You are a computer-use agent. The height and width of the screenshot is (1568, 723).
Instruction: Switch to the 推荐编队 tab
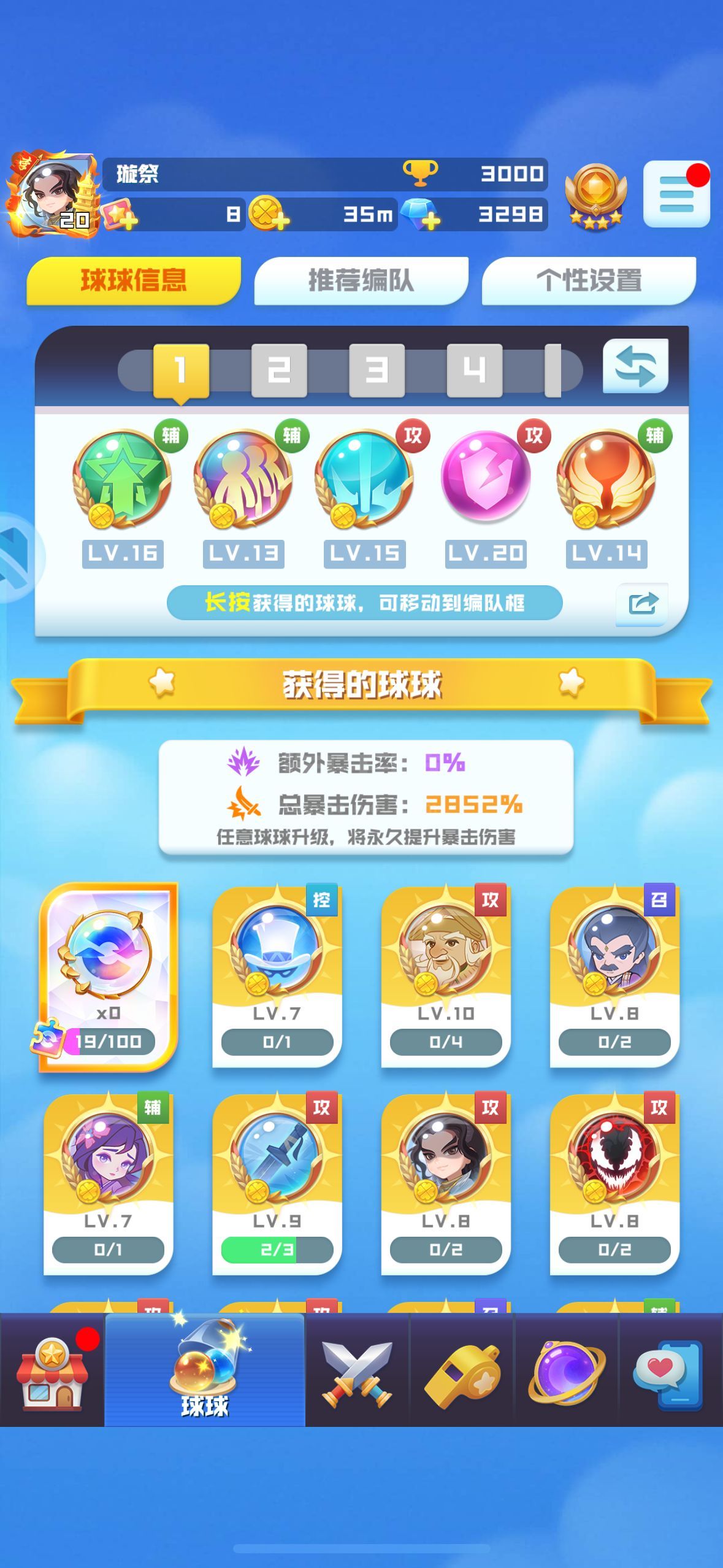[361, 280]
